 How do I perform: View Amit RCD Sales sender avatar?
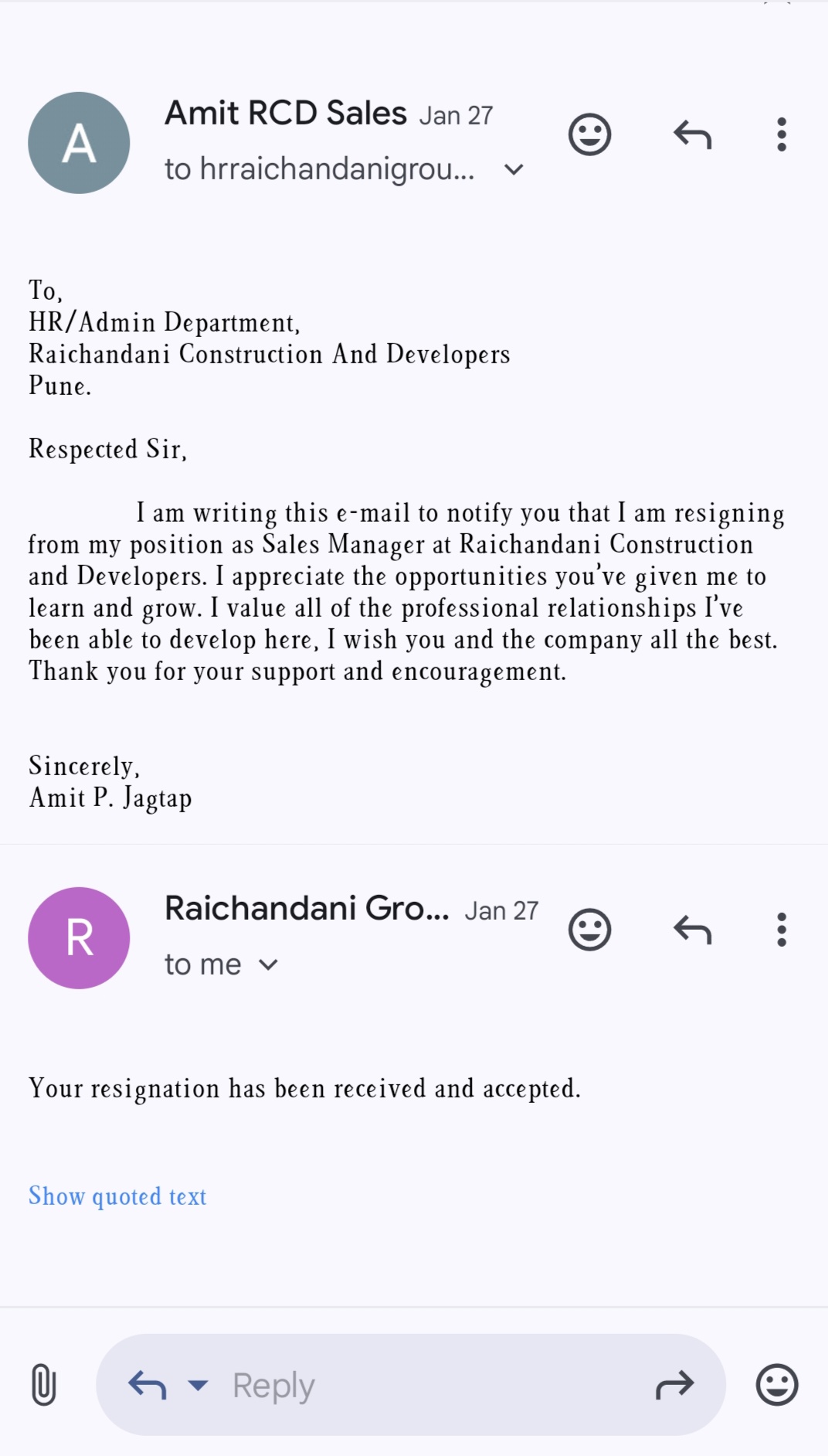[79, 143]
